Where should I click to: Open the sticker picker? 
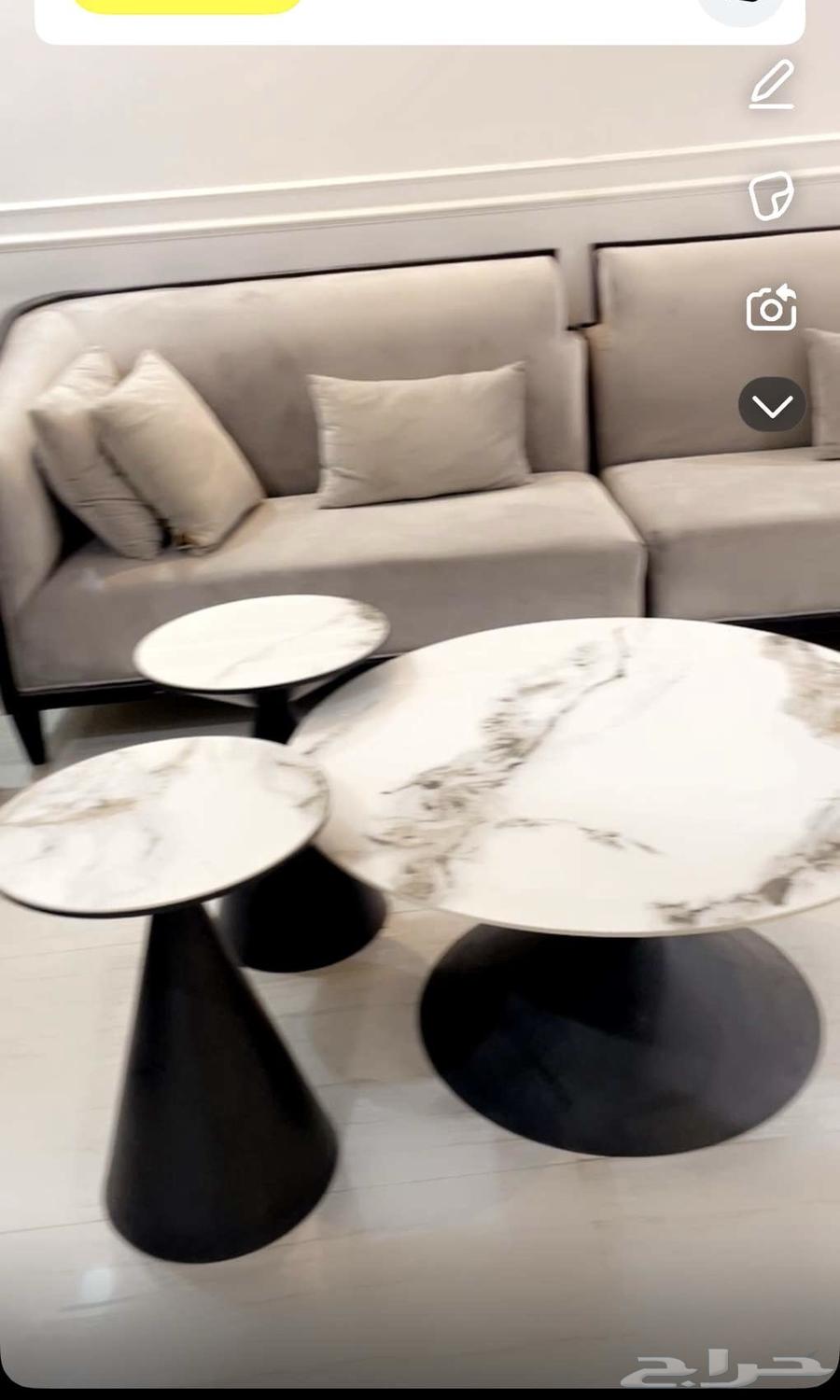pos(771,196)
